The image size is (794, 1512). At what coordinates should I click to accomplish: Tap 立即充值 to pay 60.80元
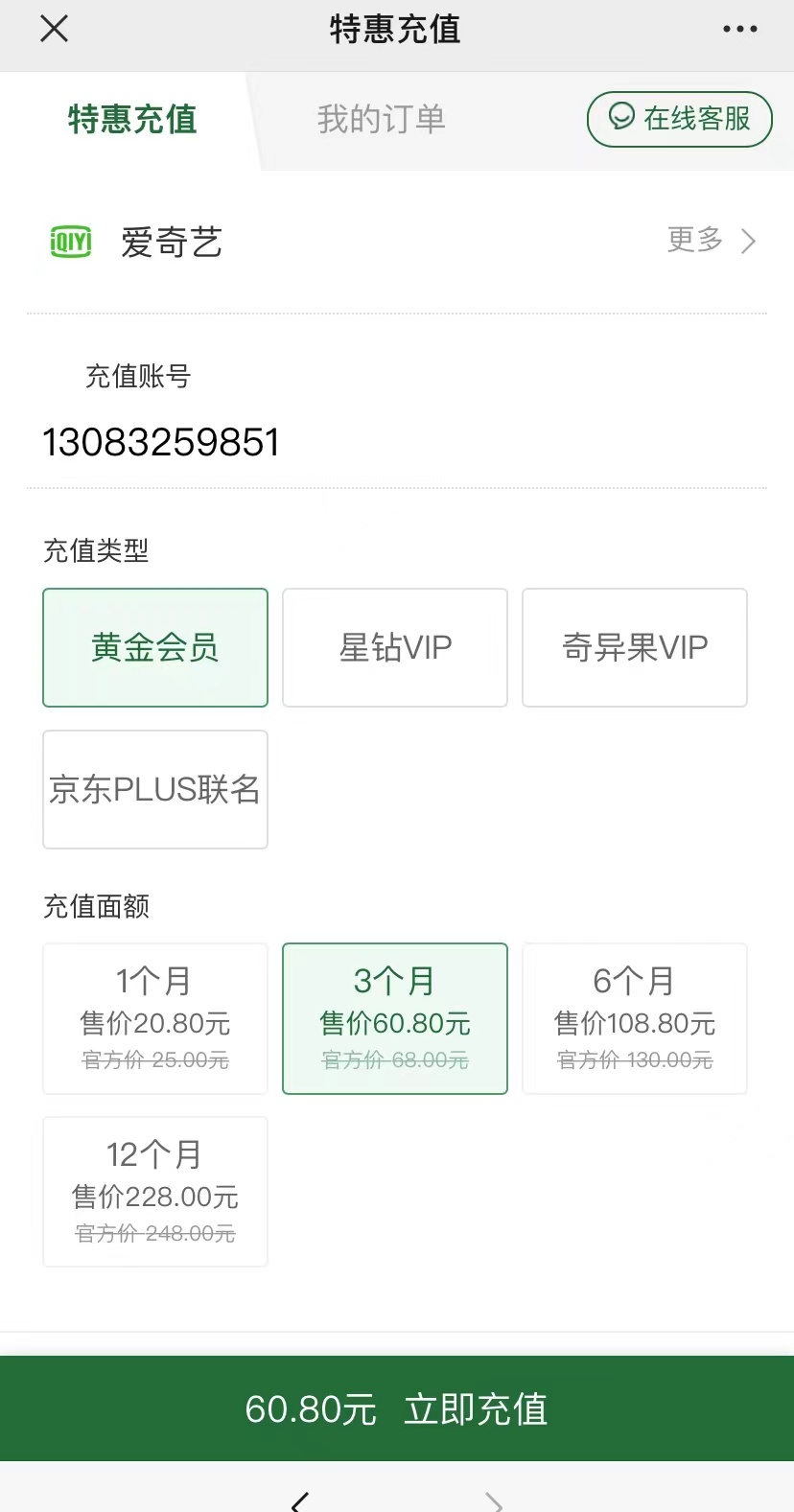click(x=397, y=1408)
